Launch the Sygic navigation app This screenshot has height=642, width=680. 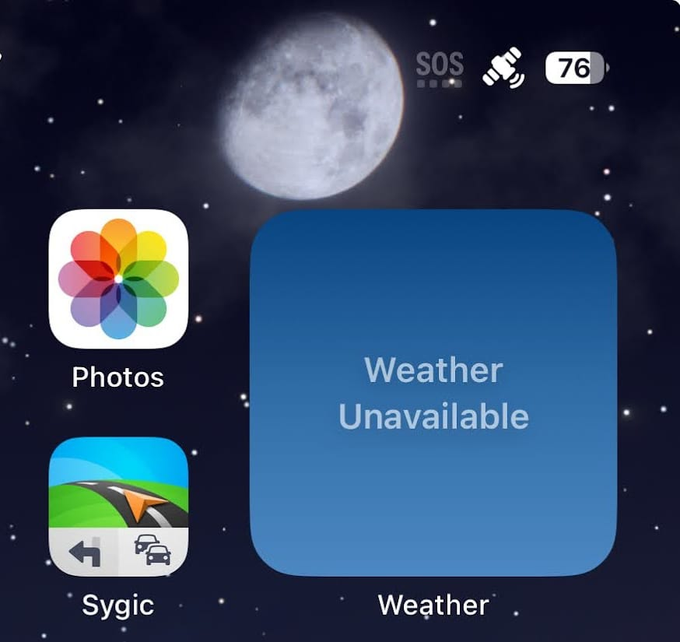click(118, 507)
